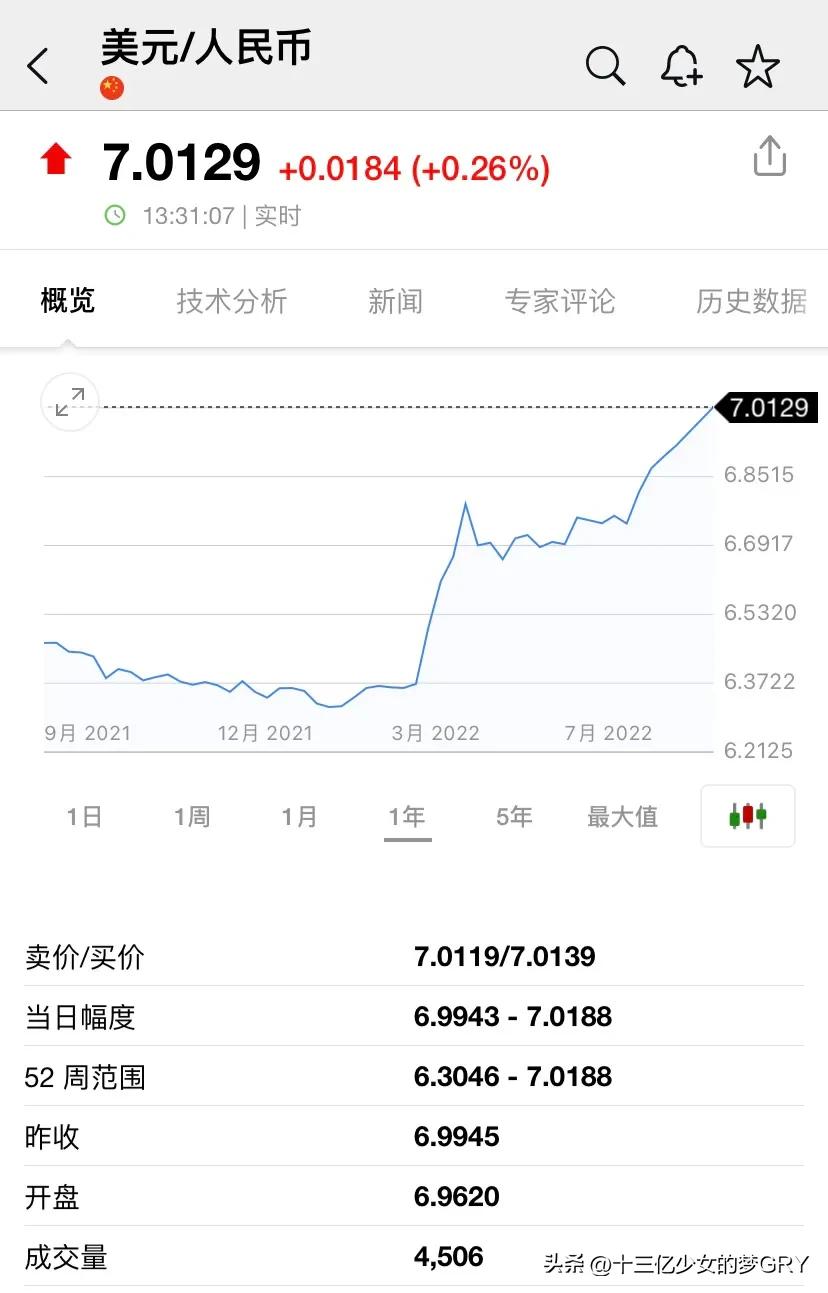This screenshot has height=1293, width=828.
Task: Switch to the 1月 chart period
Action: click(300, 816)
